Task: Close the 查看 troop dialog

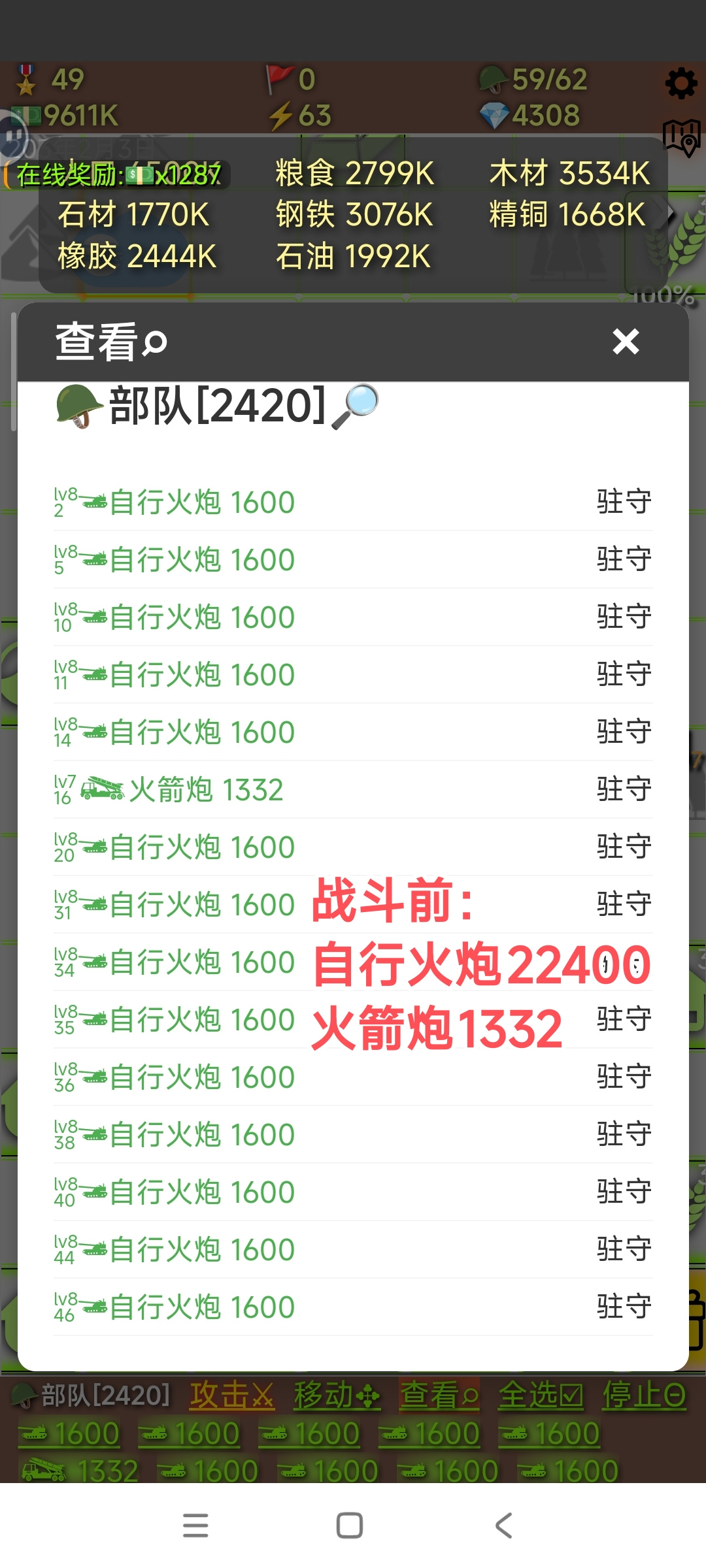Action: [626, 341]
